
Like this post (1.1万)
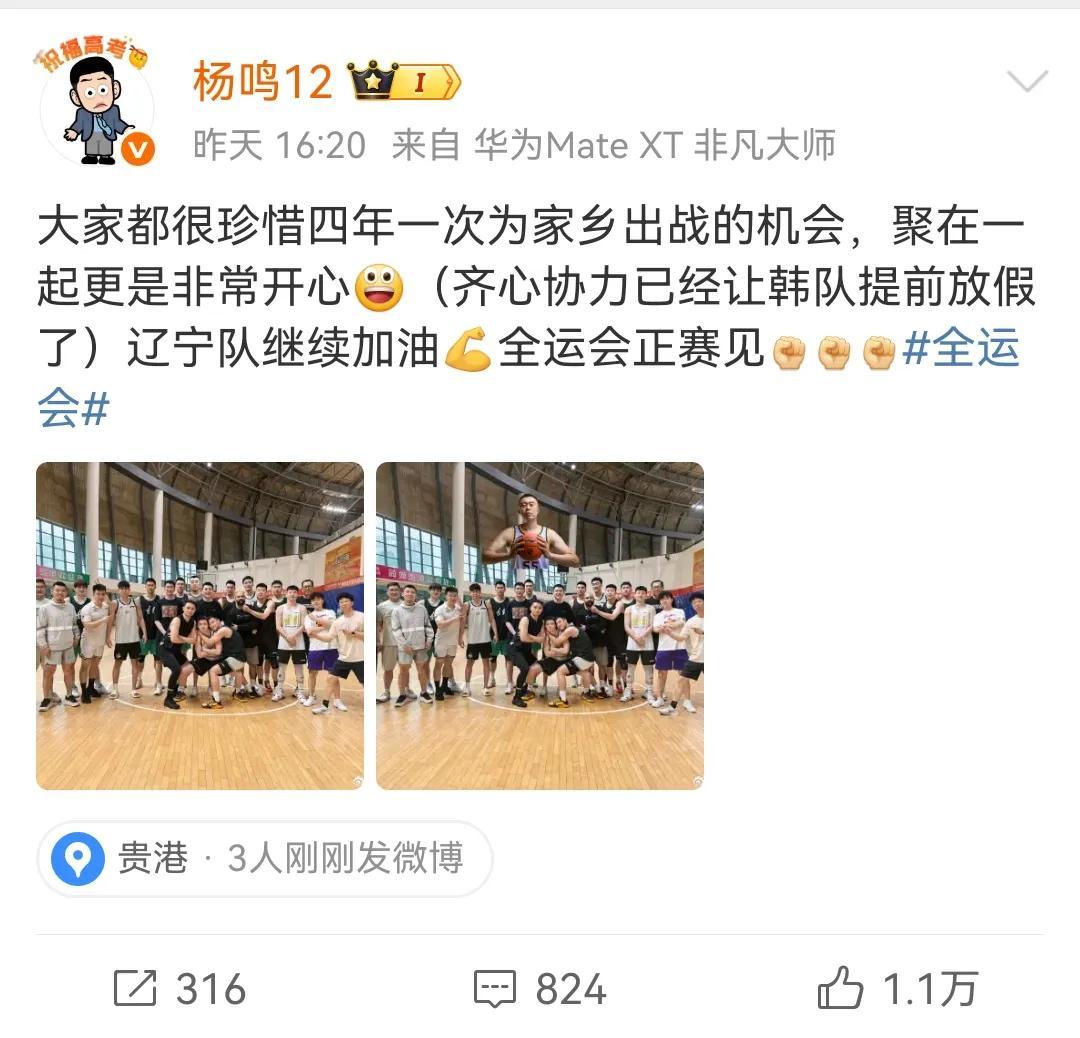pyautogui.click(x=897, y=989)
